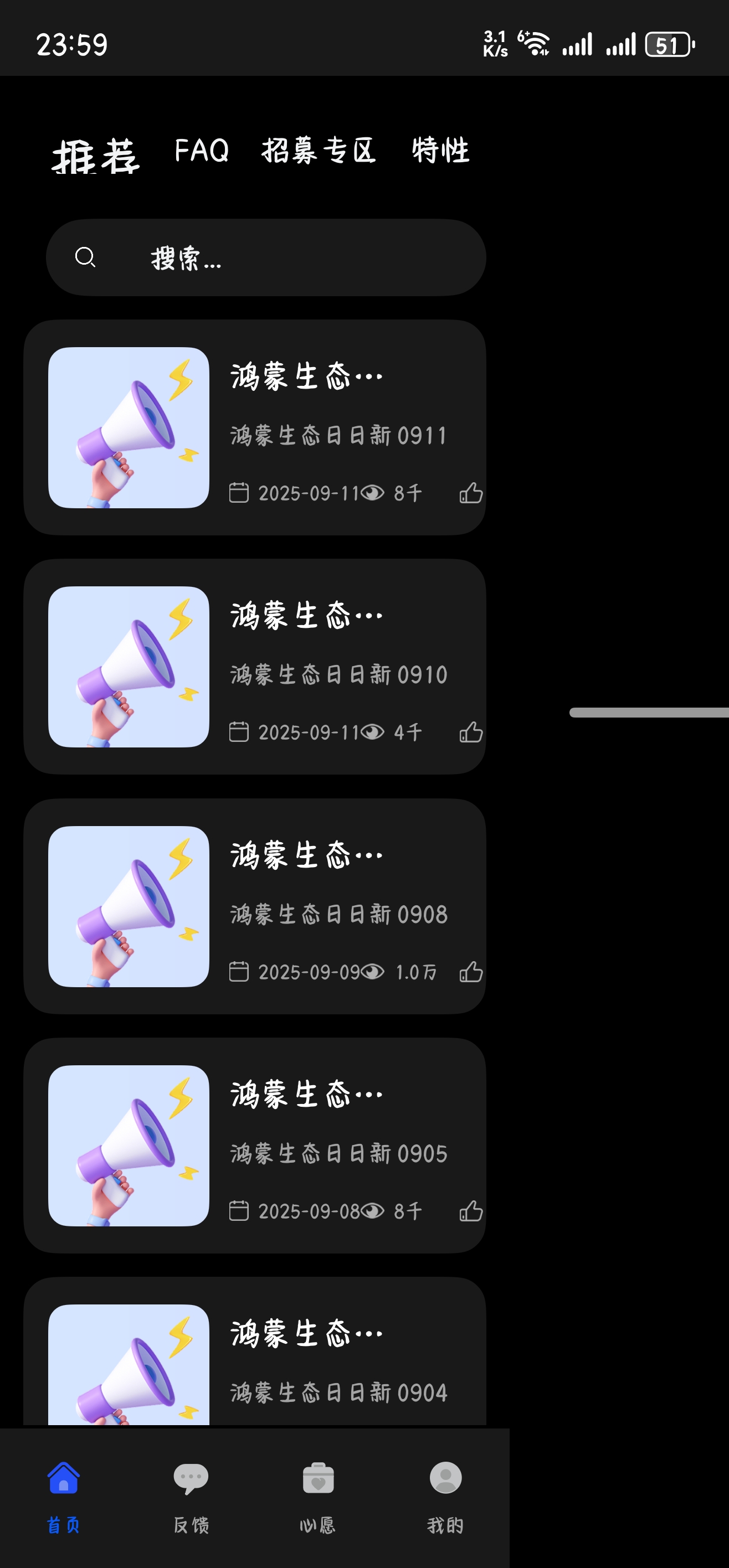This screenshot has height=1568, width=729.
Task: Like the 鸿蒙生态日日新0911 post
Action: [x=470, y=493]
